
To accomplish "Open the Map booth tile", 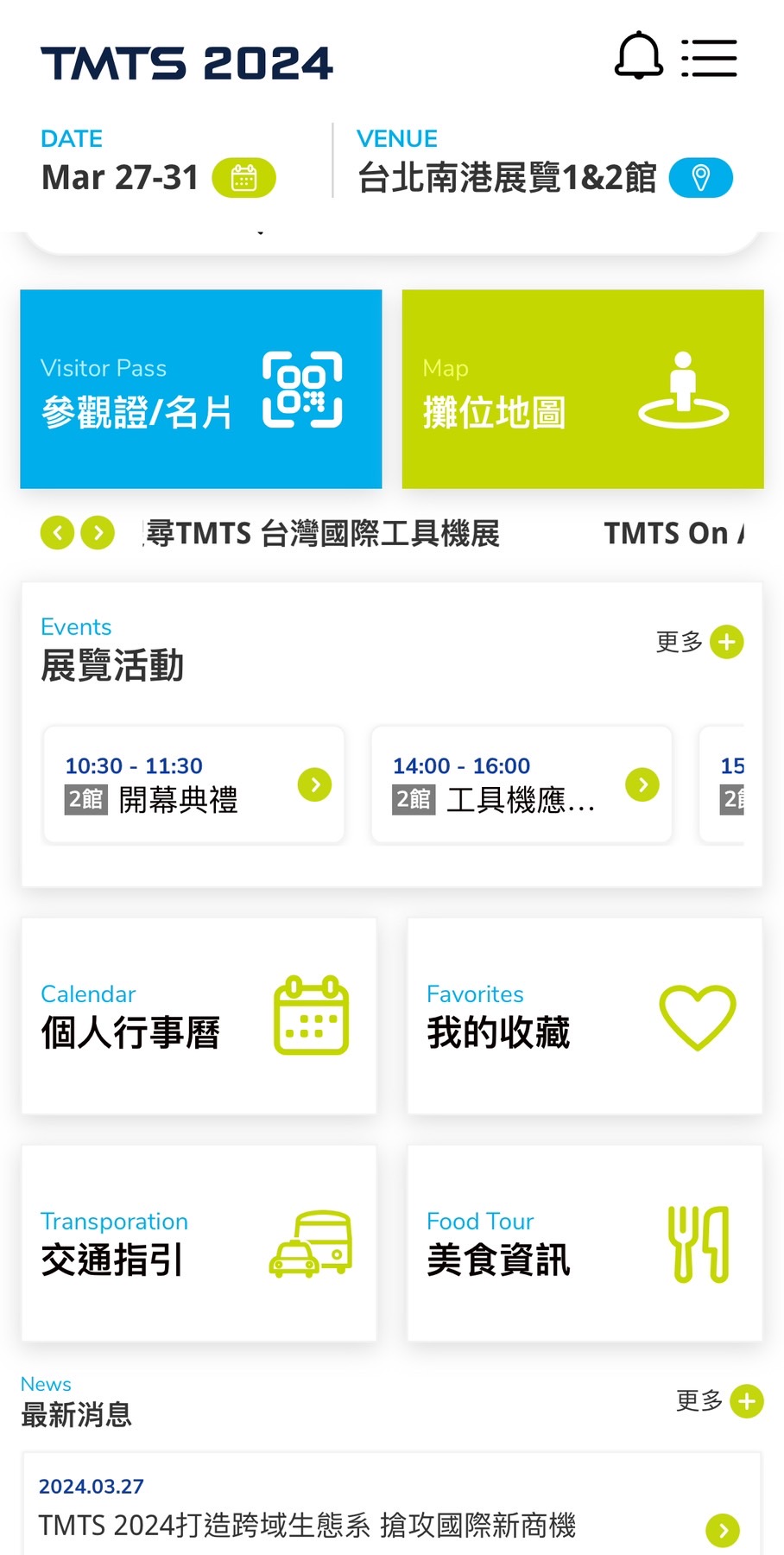I will pos(583,389).
